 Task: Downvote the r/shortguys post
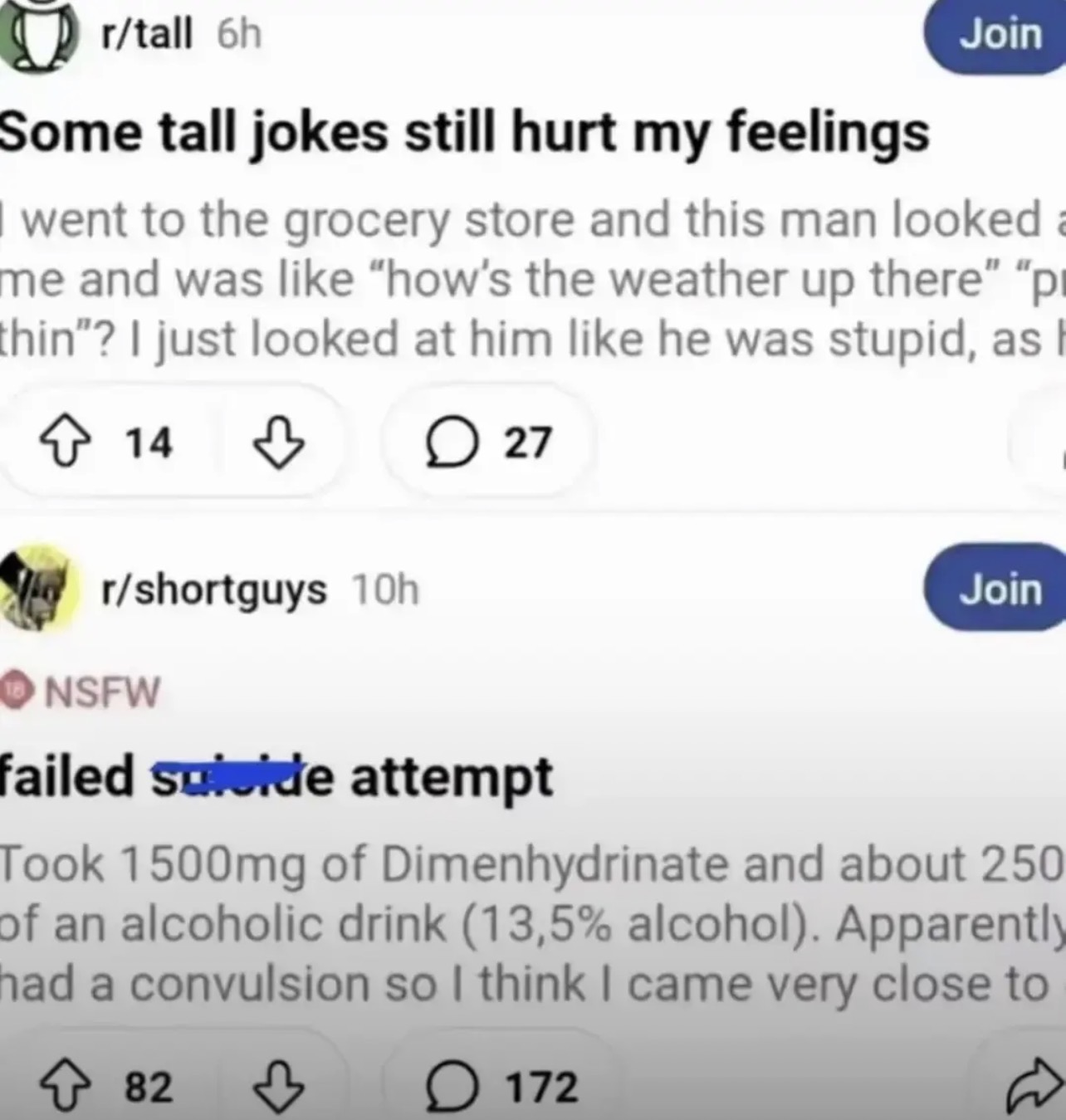[277, 1087]
